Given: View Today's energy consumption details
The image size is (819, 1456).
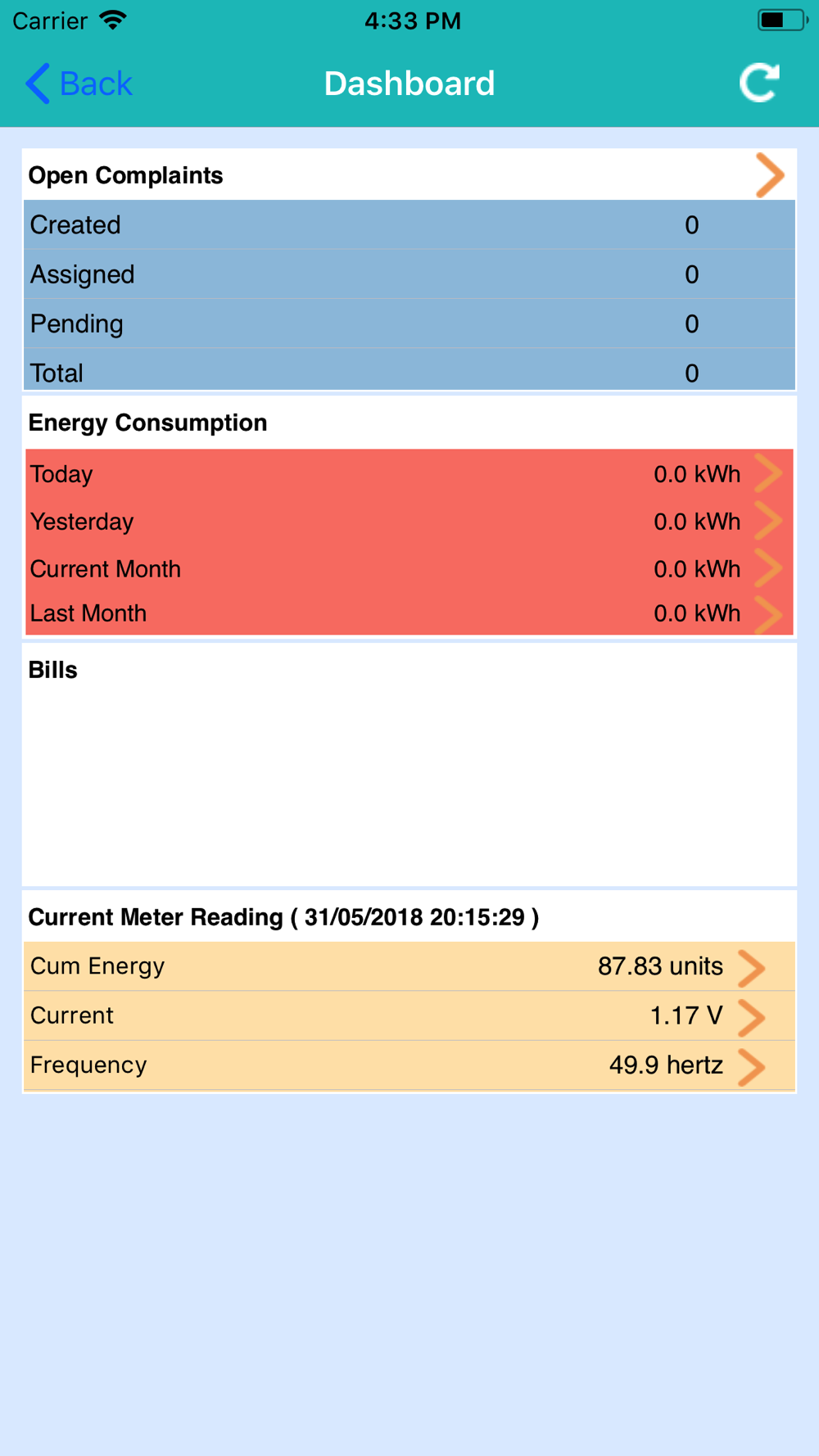Looking at the screenshot, I should pyautogui.click(x=409, y=473).
